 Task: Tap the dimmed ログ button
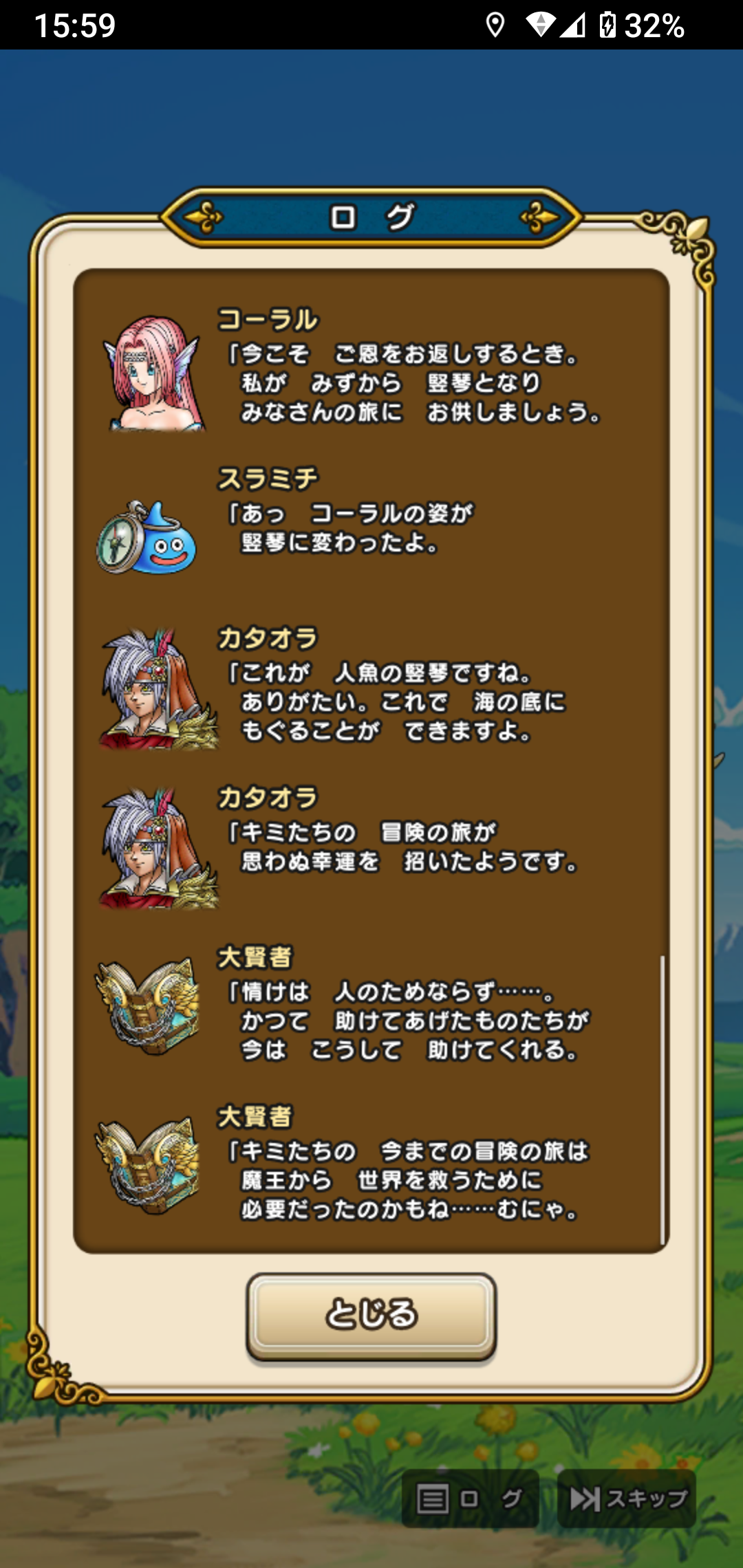(x=470, y=1499)
